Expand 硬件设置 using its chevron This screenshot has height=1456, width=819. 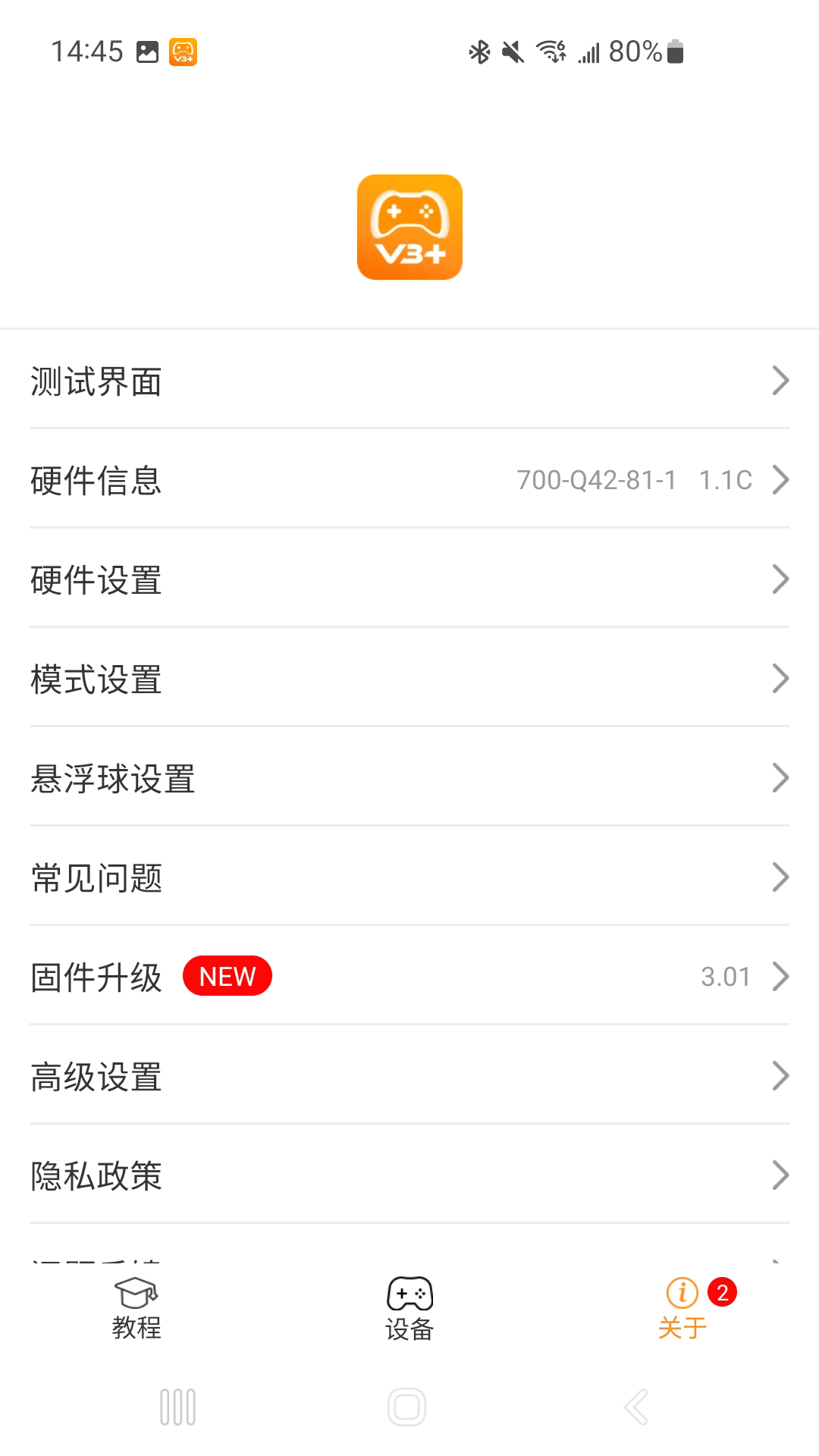[x=780, y=579]
